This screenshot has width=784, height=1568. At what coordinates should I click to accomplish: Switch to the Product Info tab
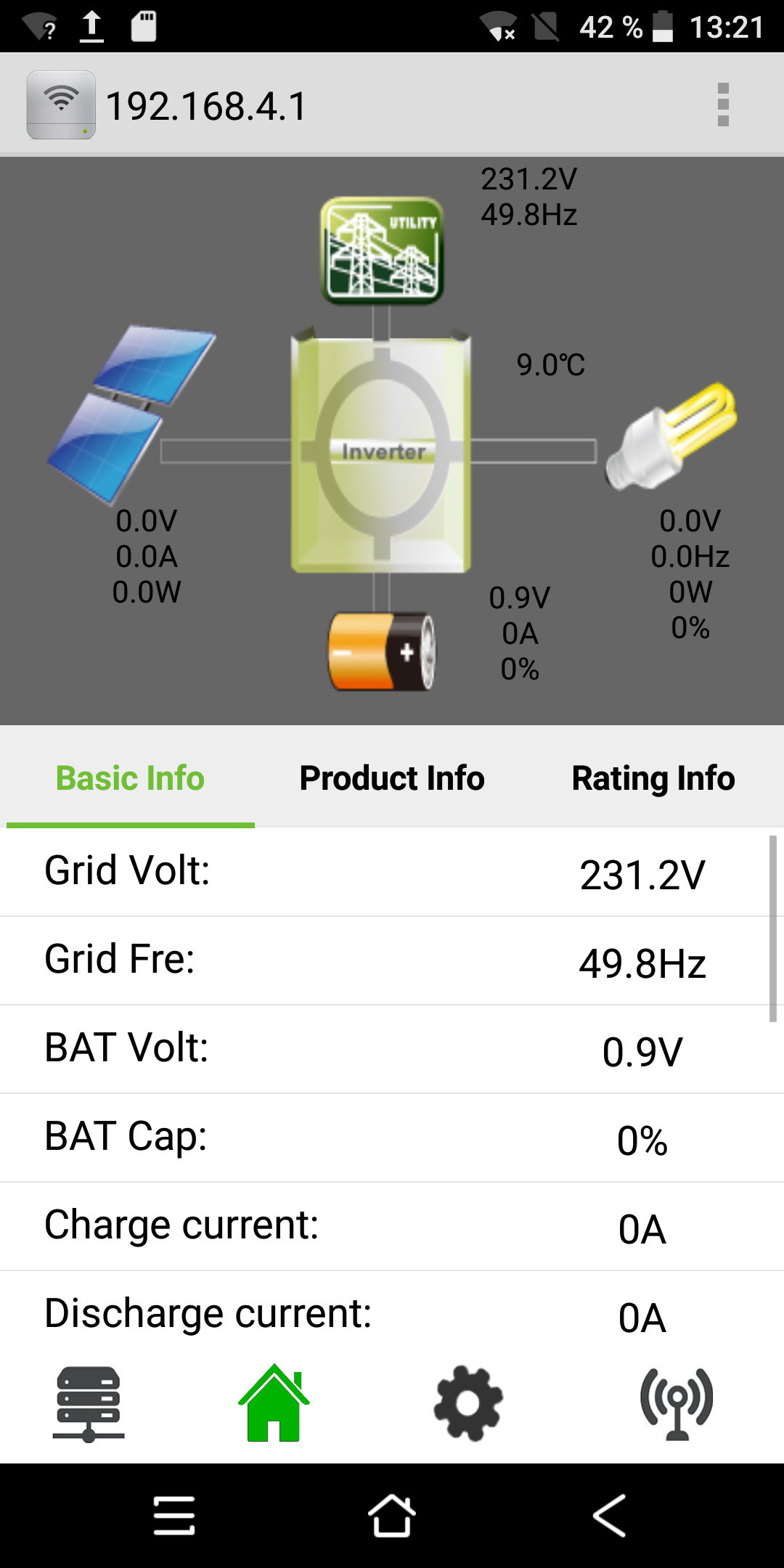tap(392, 778)
